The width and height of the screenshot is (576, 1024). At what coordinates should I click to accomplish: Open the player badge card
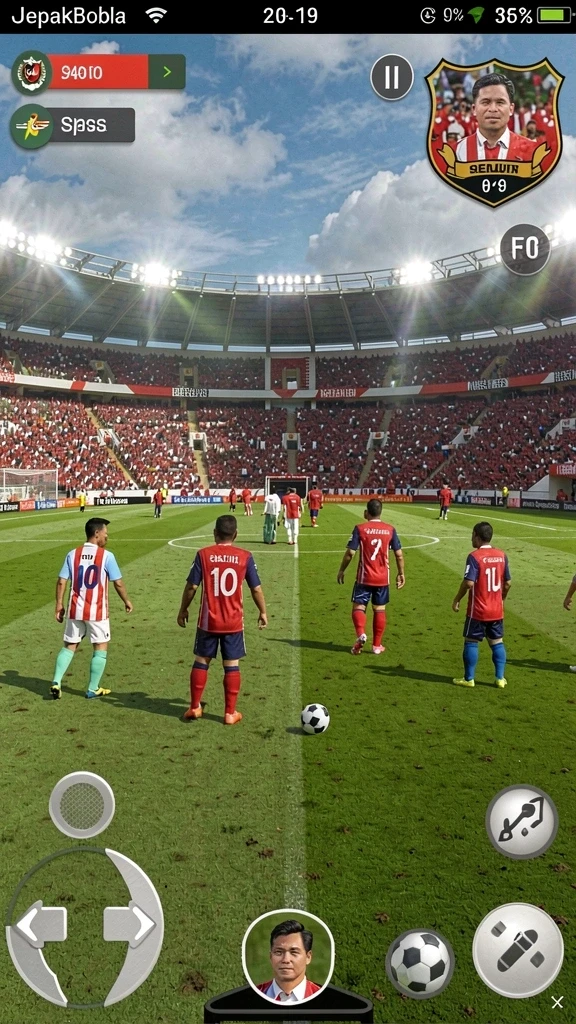coord(494,132)
